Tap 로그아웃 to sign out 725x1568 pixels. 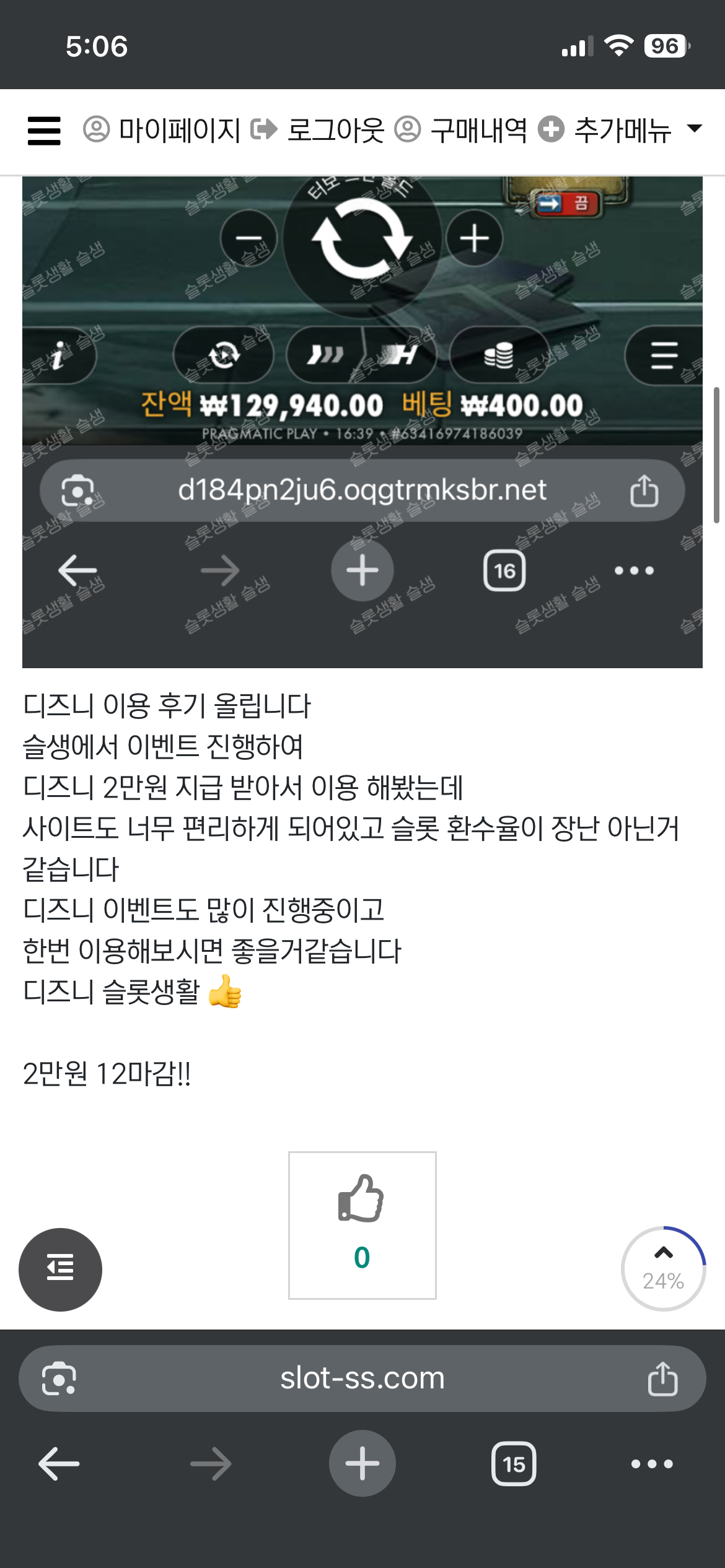319,131
